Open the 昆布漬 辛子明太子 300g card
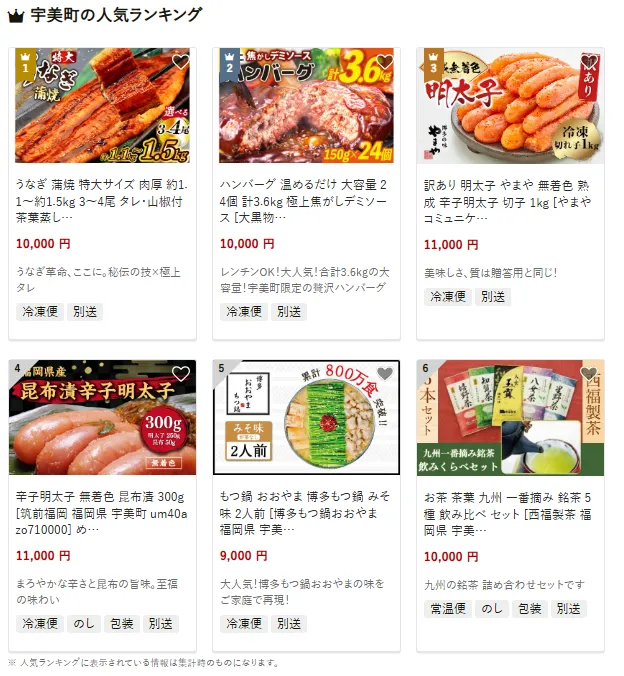Image resolution: width=624 pixels, height=676 pixels. [x=103, y=511]
